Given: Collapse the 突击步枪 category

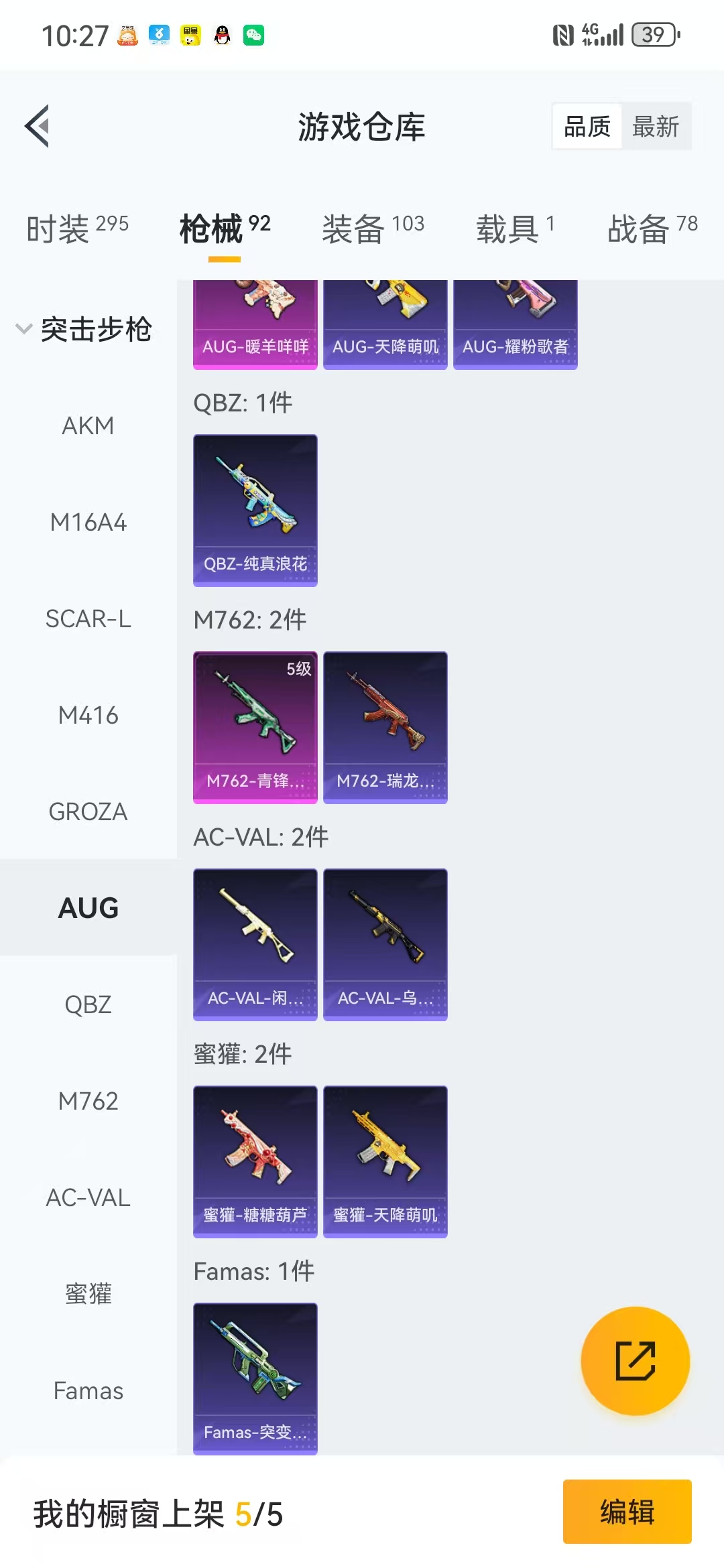Looking at the screenshot, I should pos(84,329).
